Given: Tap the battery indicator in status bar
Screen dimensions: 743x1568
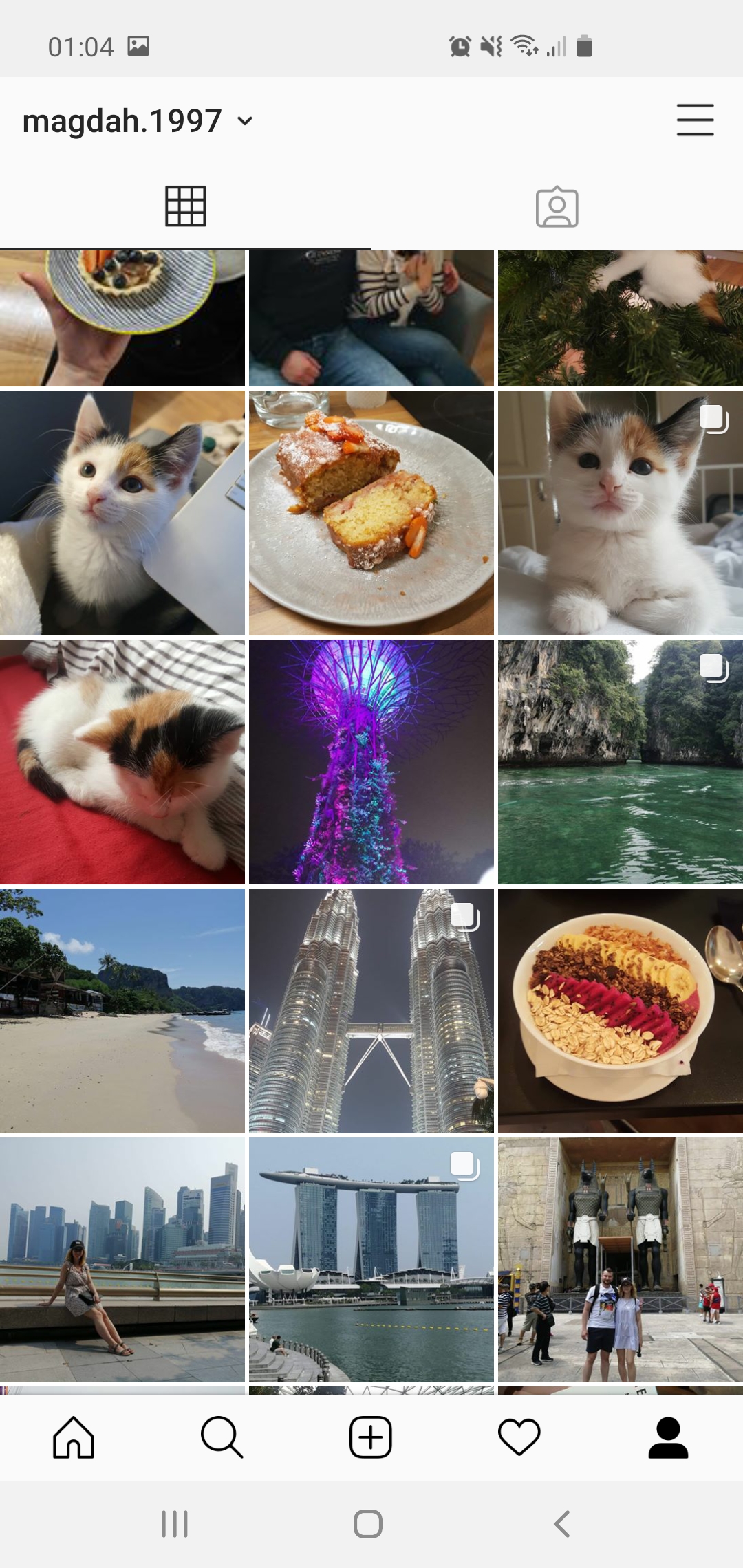Looking at the screenshot, I should point(583,45).
